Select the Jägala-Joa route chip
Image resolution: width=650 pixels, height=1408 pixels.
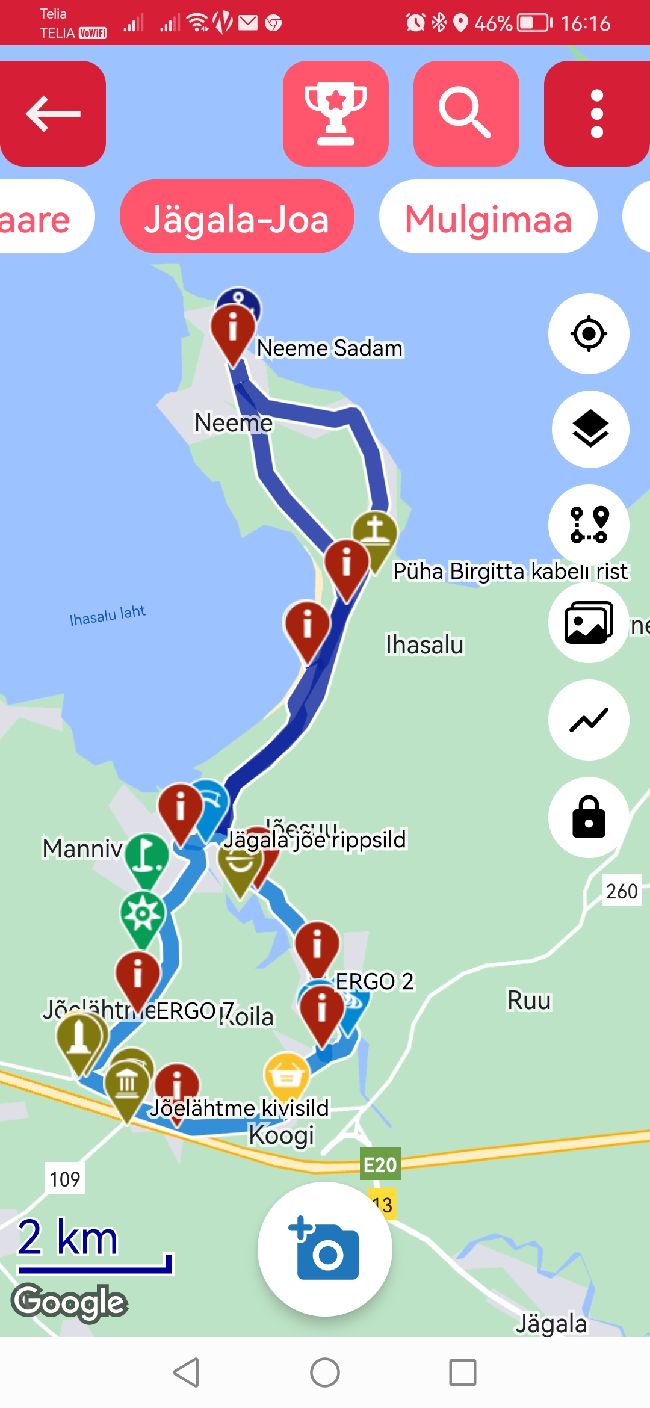click(236, 217)
